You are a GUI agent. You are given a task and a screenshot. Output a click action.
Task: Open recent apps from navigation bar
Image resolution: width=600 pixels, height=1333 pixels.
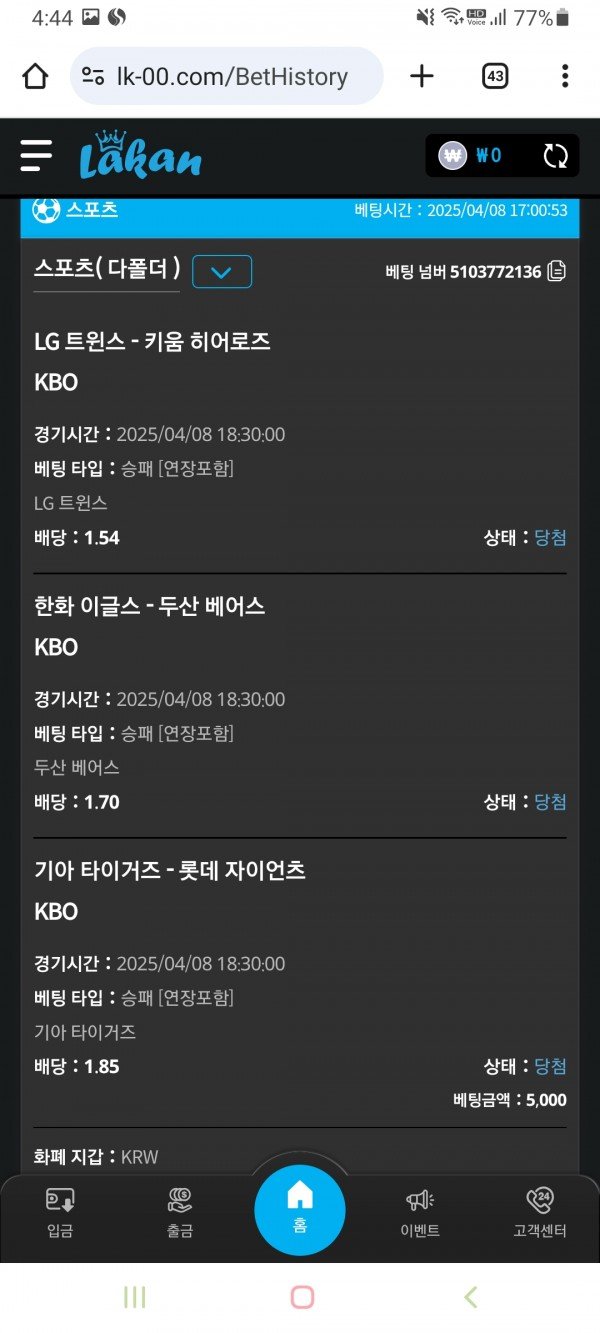134,1297
